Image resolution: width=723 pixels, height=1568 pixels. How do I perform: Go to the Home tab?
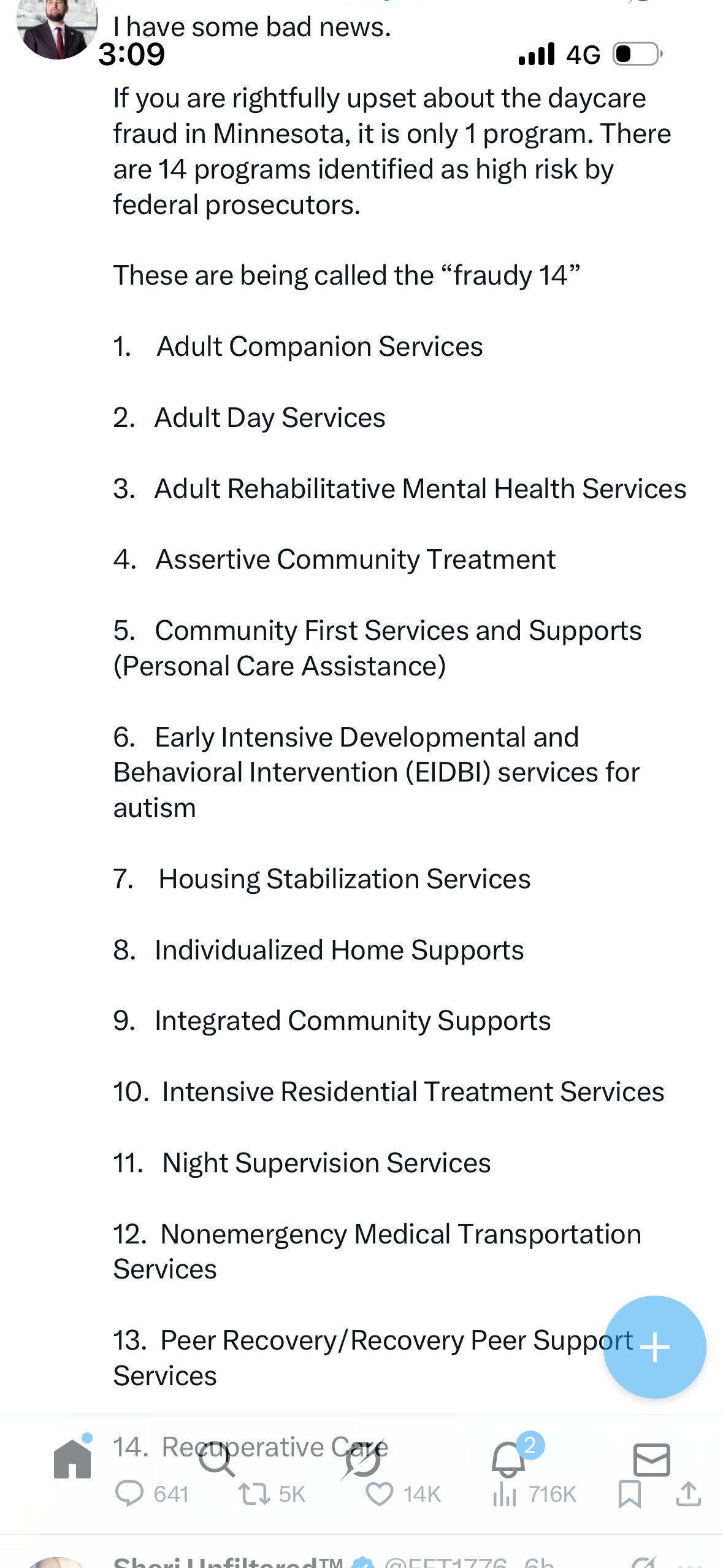click(72, 1459)
